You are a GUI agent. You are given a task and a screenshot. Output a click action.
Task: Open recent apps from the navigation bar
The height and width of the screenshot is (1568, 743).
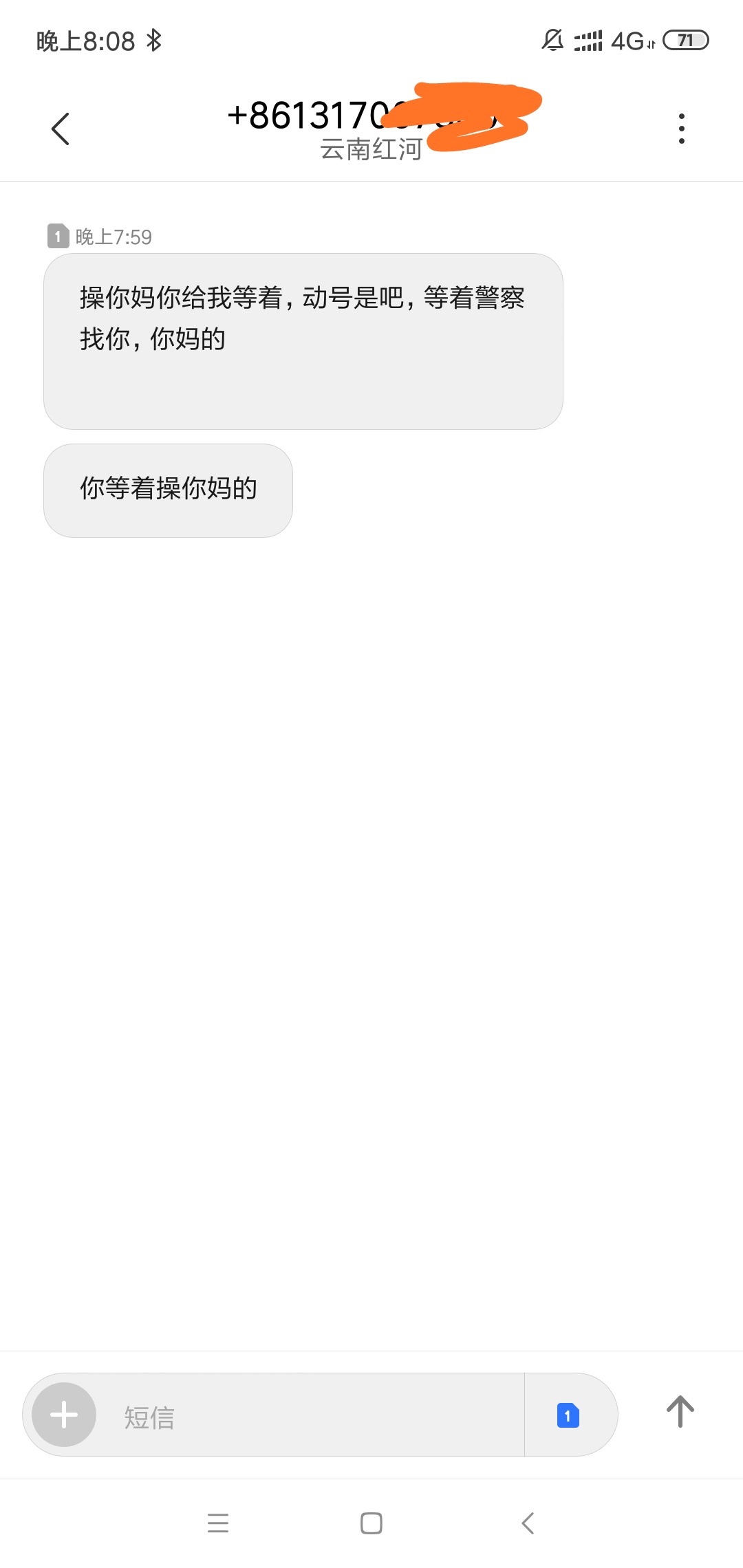[x=218, y=1523]
